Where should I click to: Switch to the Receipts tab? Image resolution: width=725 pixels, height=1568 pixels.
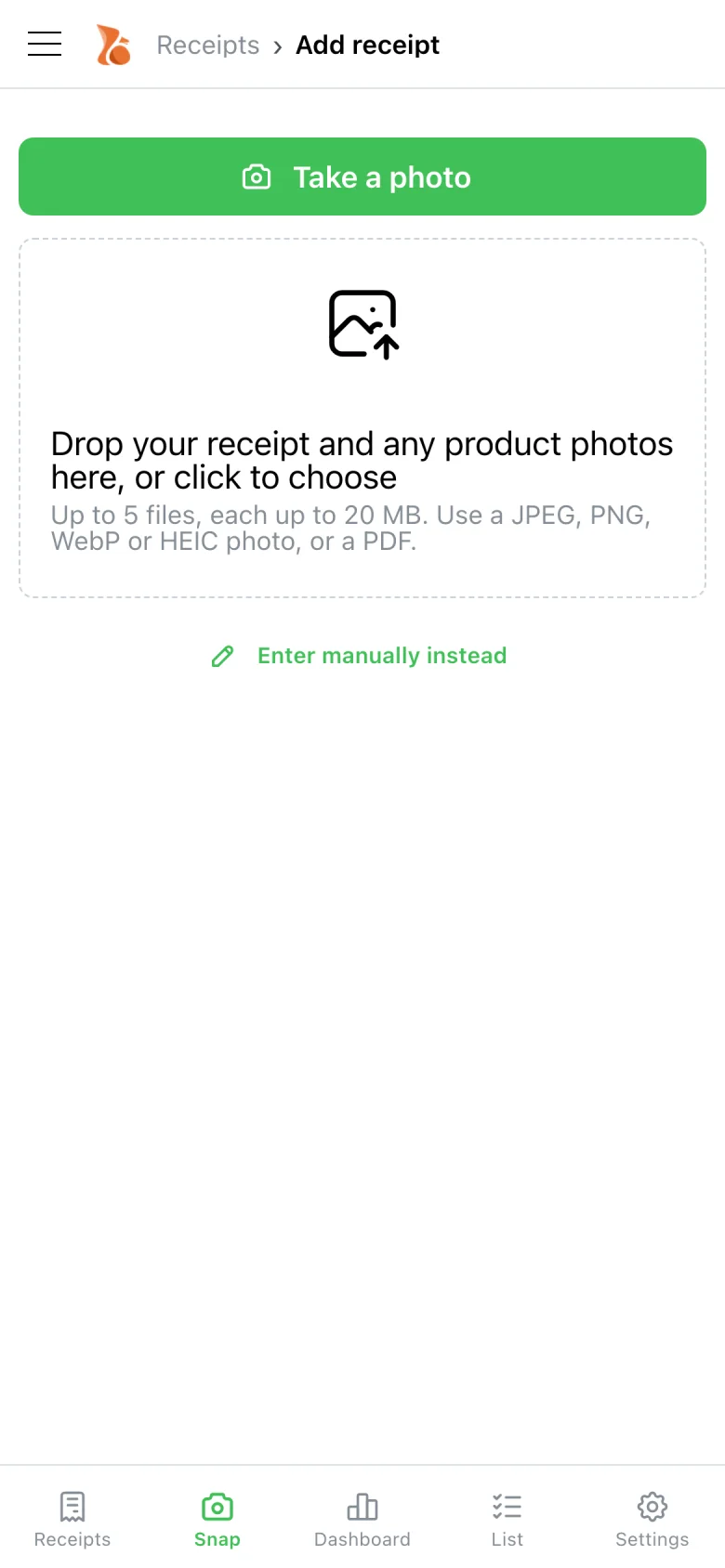click(x=72, y=1520)
